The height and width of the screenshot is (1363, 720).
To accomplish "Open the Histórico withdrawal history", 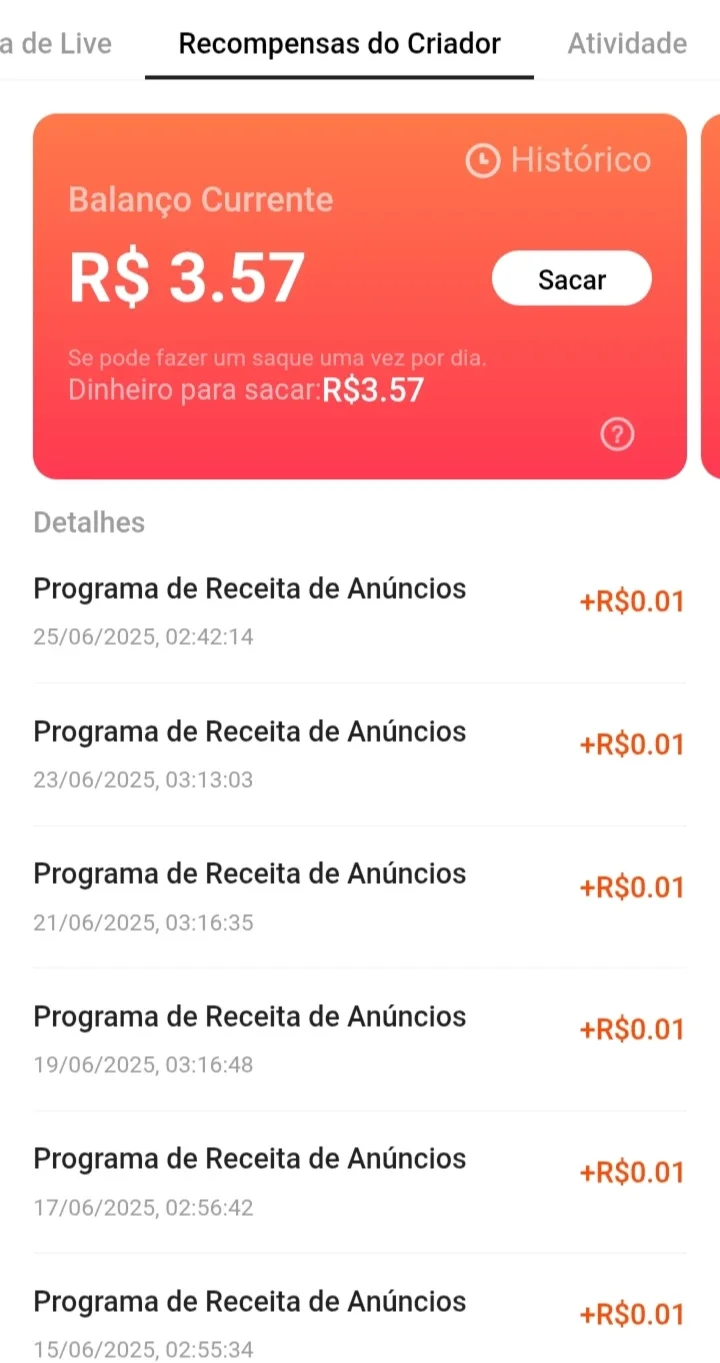I will coord(559,160).
